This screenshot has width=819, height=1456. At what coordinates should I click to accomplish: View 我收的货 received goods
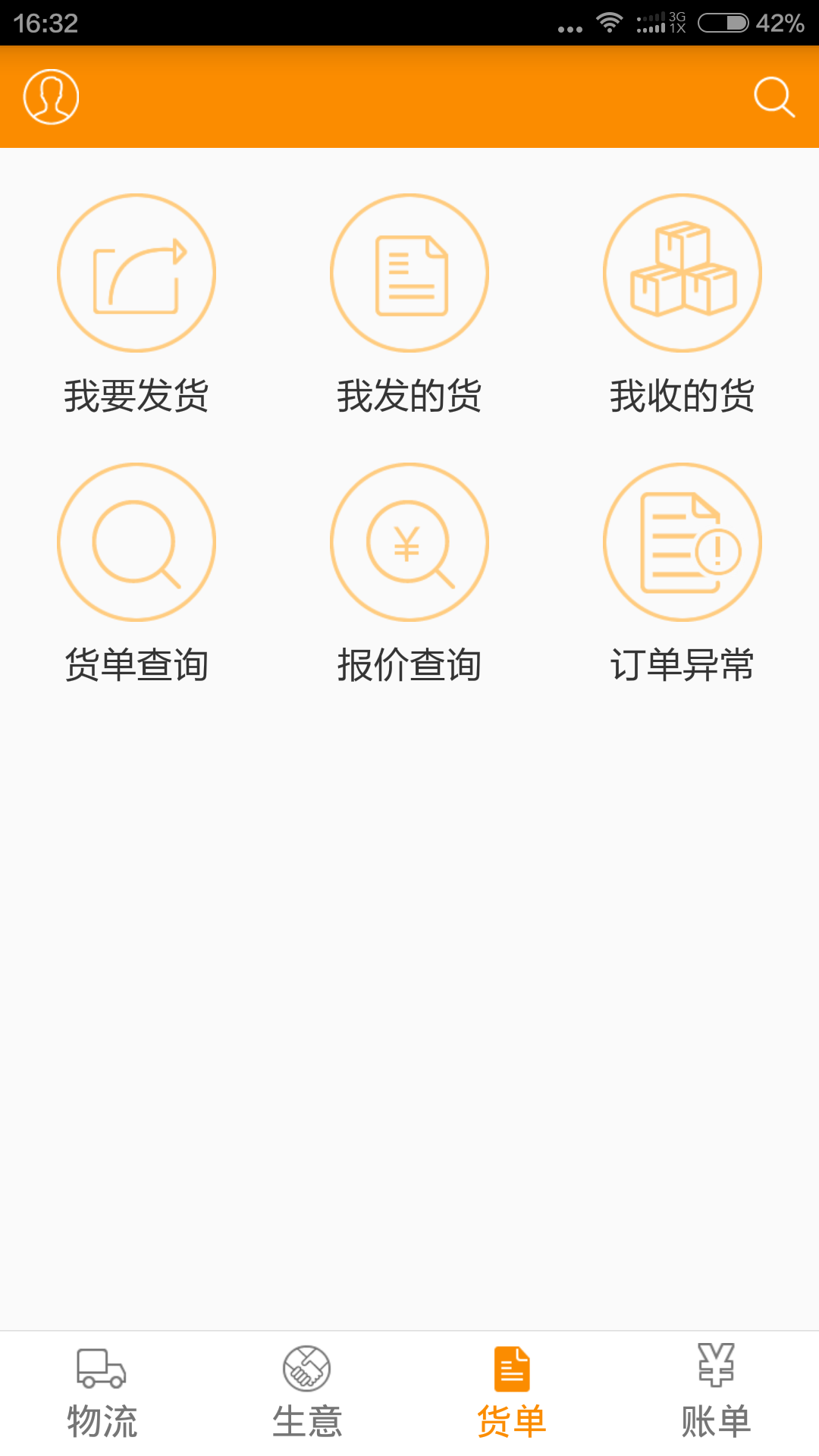click(x=682, y=304)
